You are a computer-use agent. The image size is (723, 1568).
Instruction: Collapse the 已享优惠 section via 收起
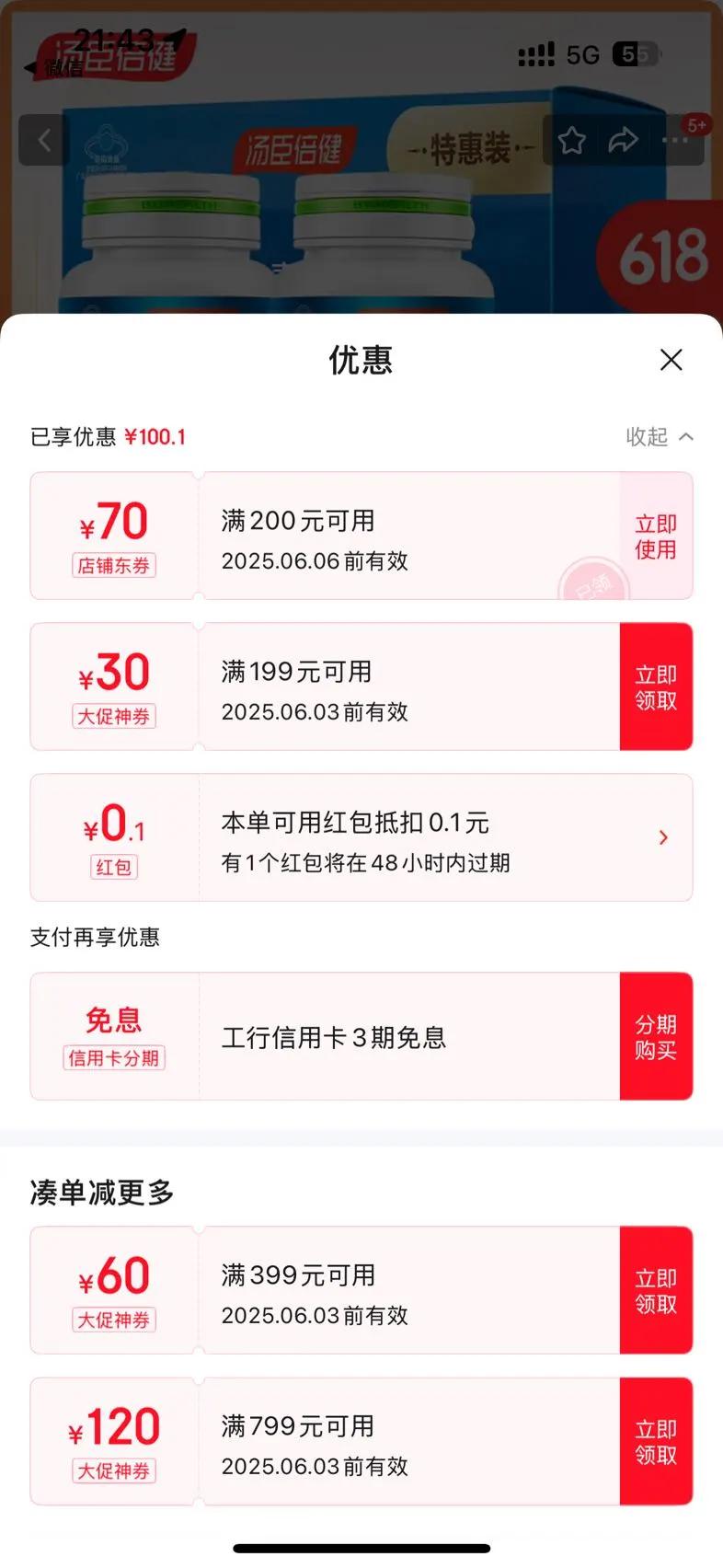tap(660, 436)
